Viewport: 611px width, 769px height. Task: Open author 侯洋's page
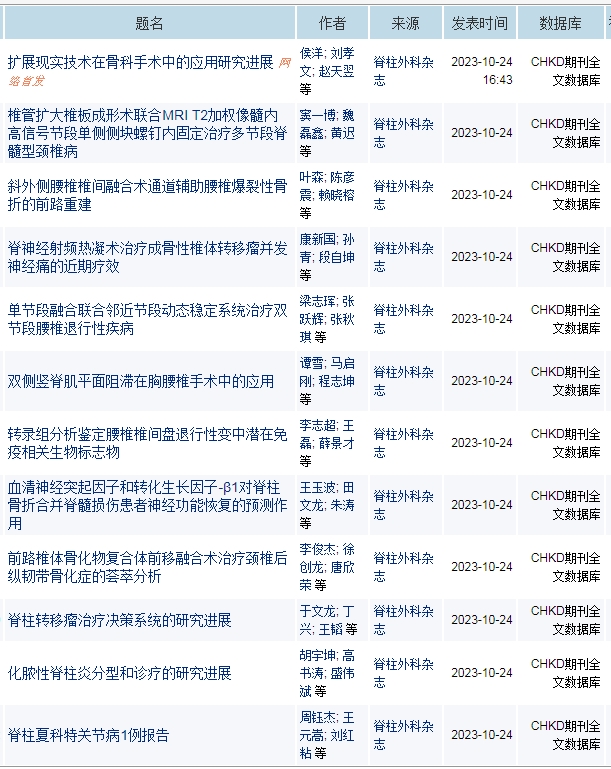312,52
